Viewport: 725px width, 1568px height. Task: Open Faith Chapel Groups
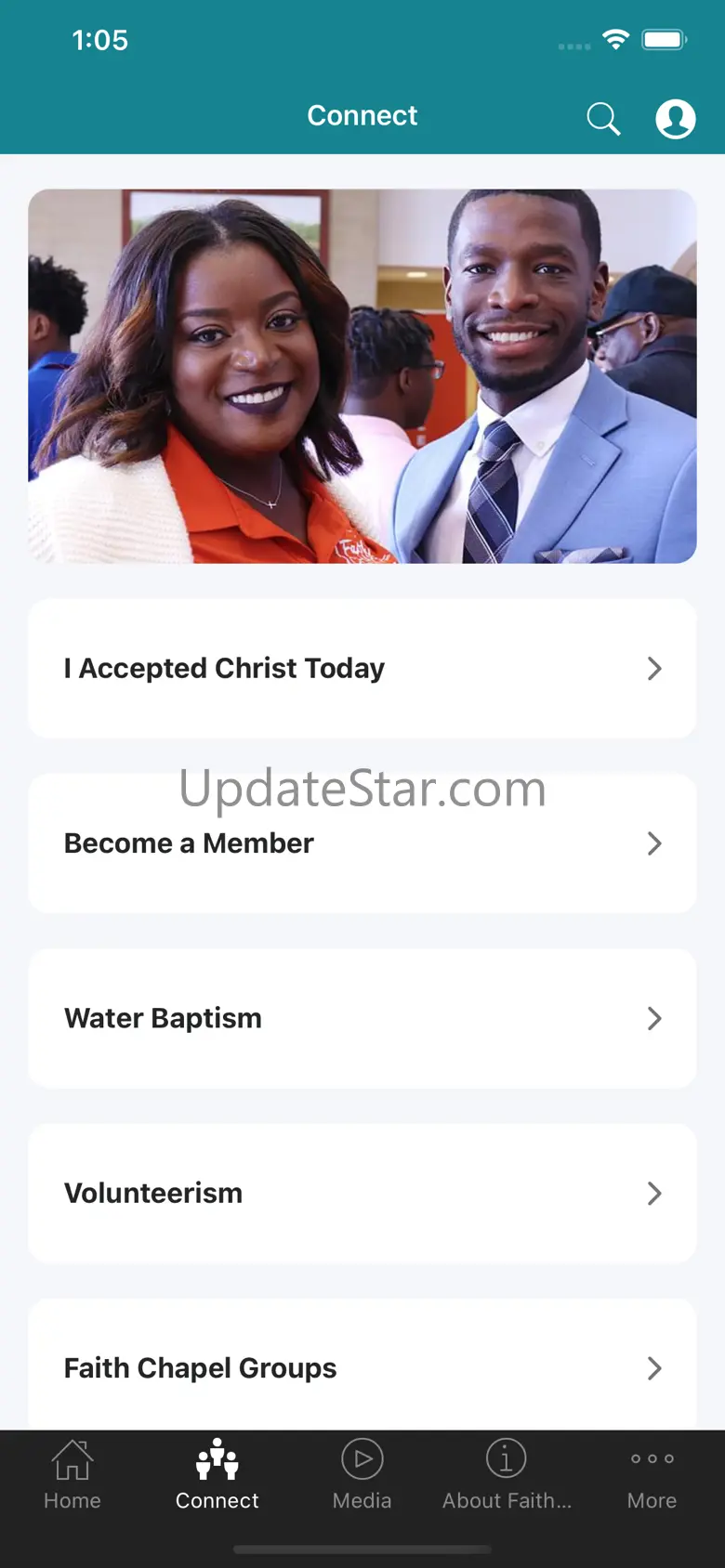click(362, 1367)
